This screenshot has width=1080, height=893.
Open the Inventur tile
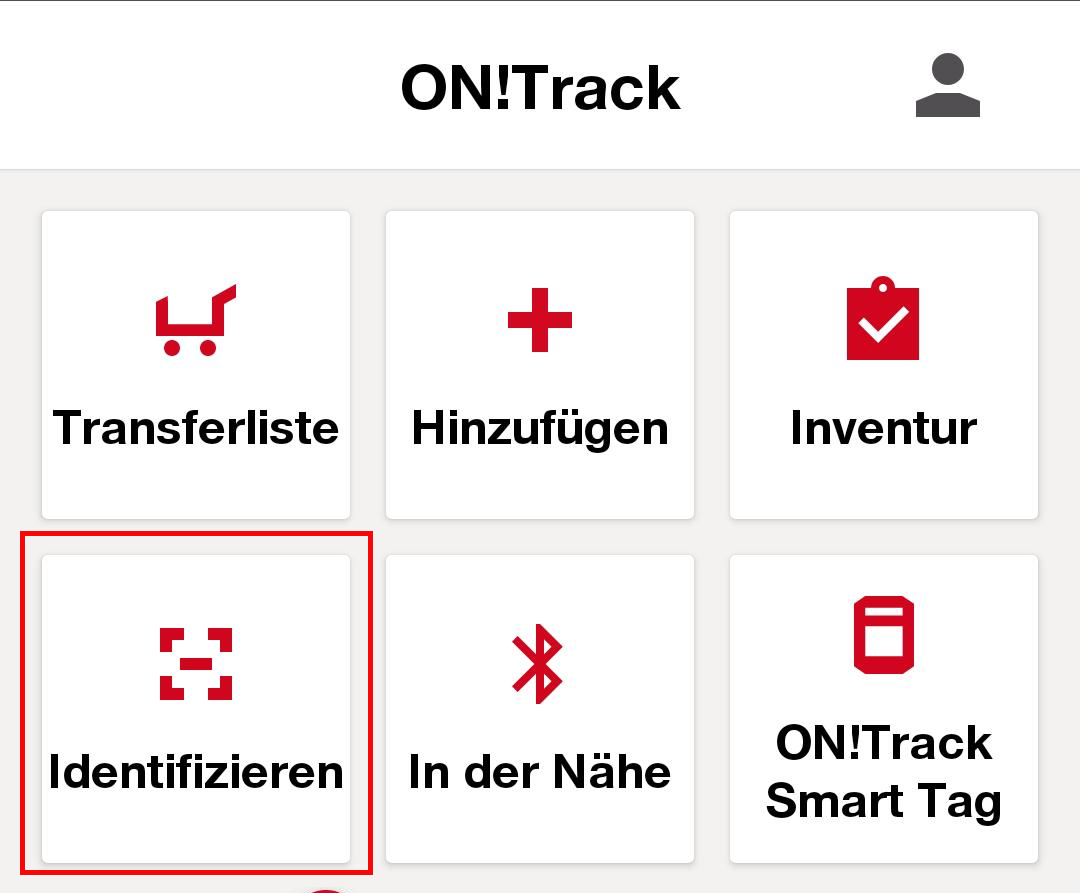pos(884,365)
